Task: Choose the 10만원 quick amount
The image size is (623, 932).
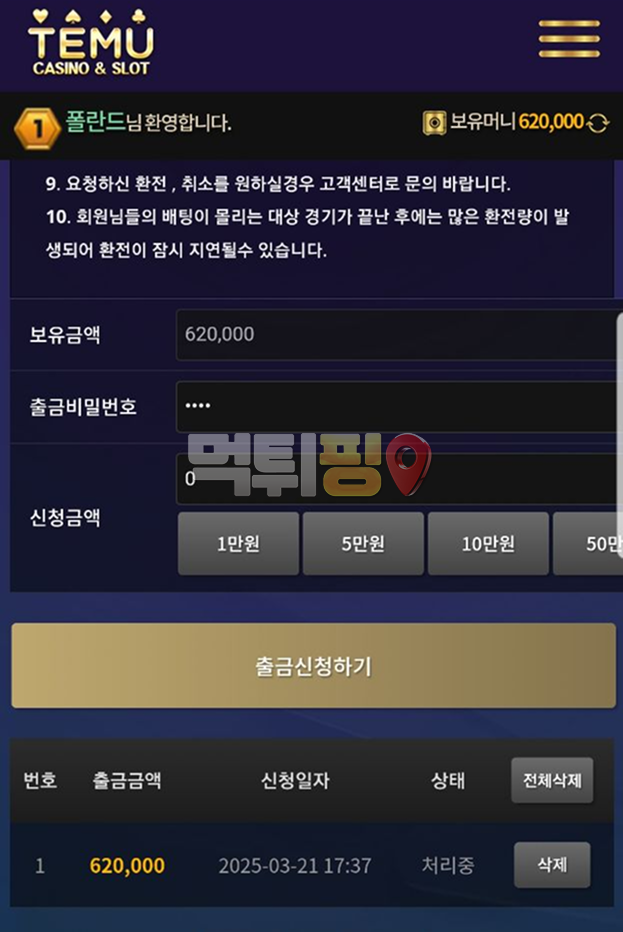Action: (488, 544)
